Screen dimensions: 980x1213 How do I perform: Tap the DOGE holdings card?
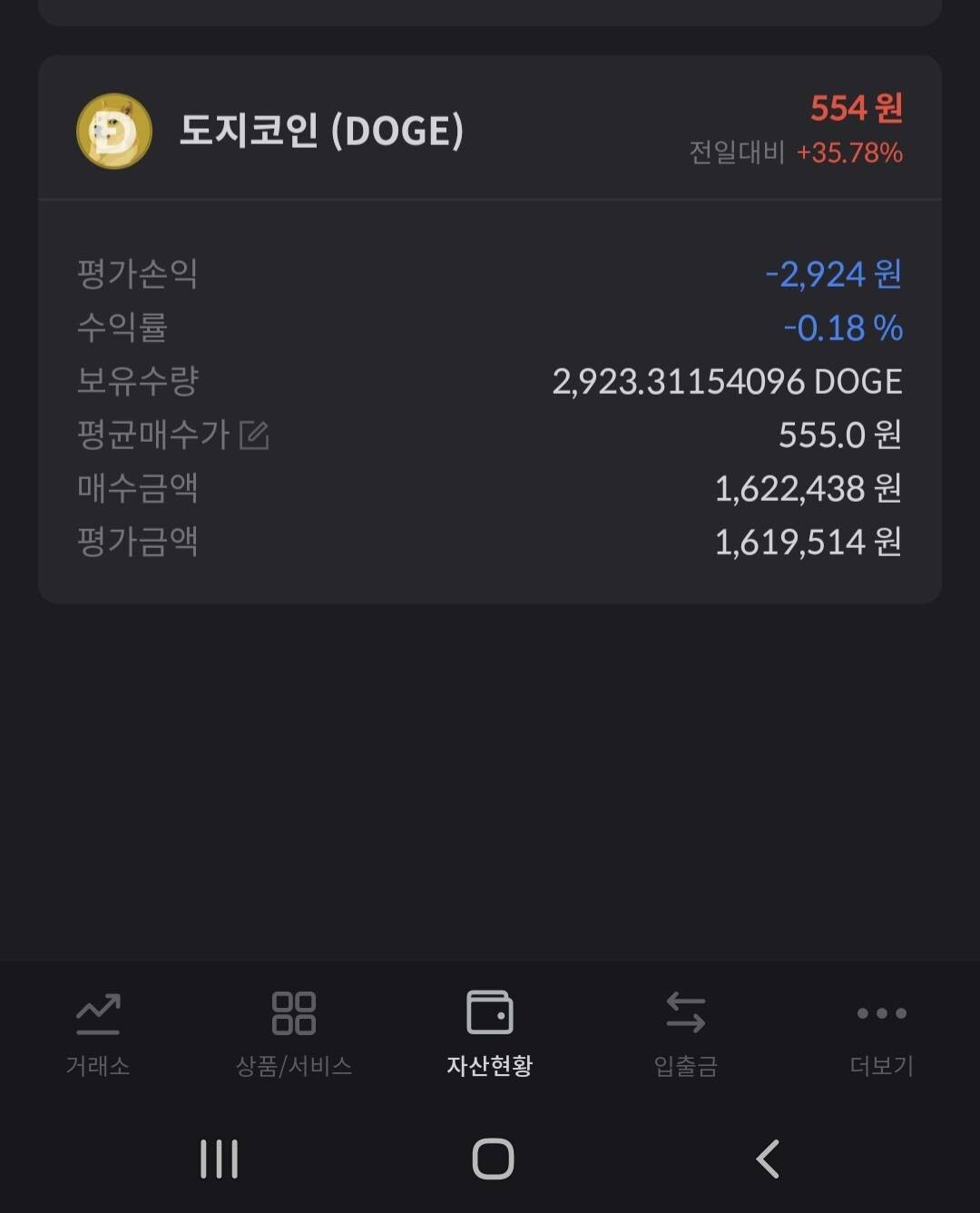pyautogui.click(x=490, y=327)
